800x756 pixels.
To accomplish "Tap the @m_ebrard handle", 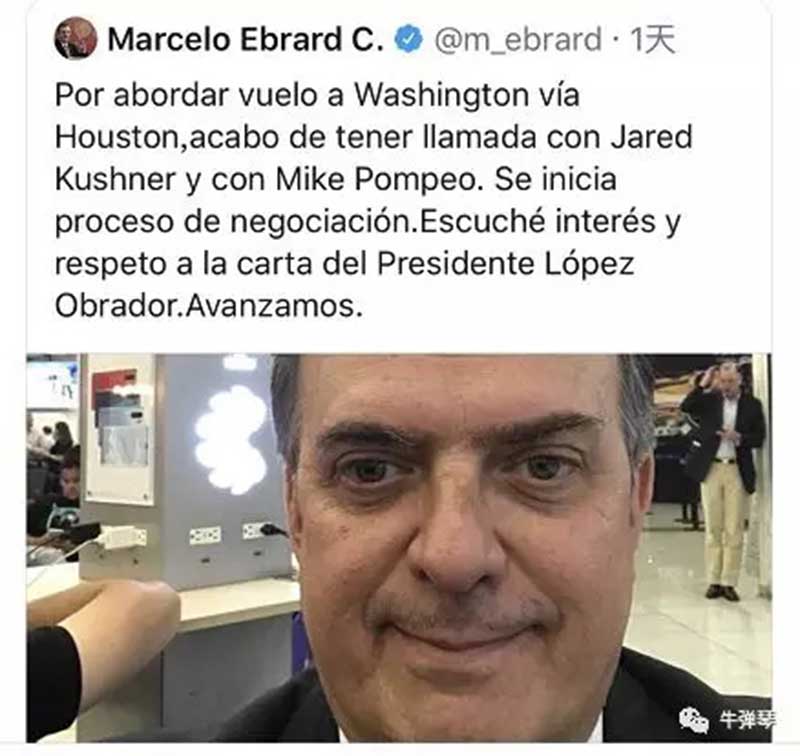I will click(x=518, y=39).
